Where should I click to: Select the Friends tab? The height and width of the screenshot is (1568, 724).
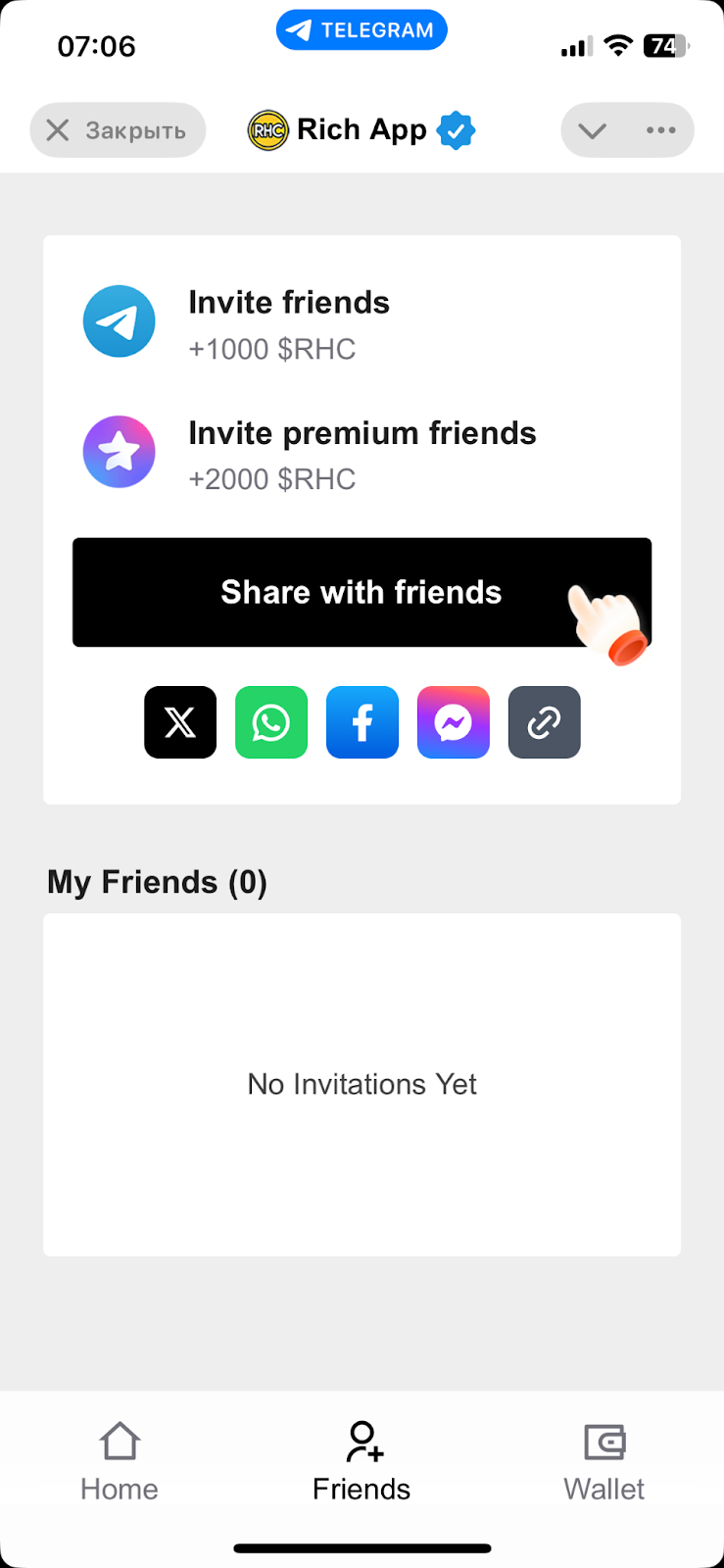pos(362,1462)
